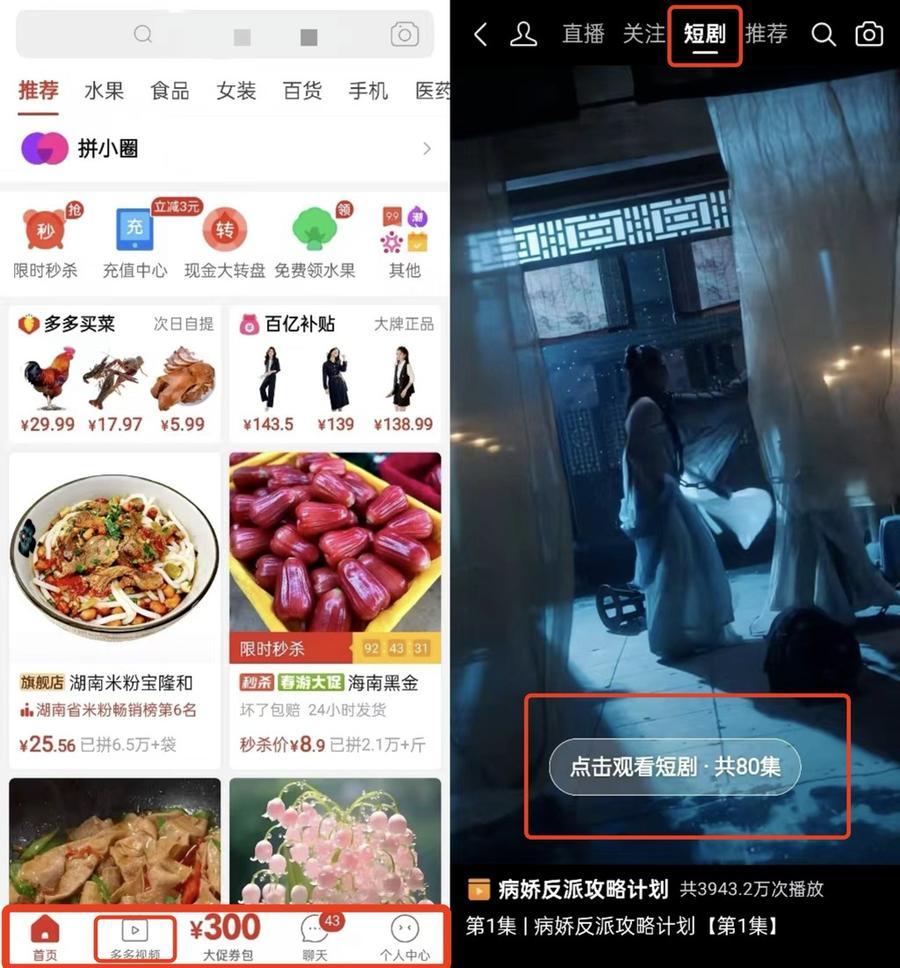Switch to 多多视频 in the bottom navigation
Screen dimensions: 900x968
[135, 941]
